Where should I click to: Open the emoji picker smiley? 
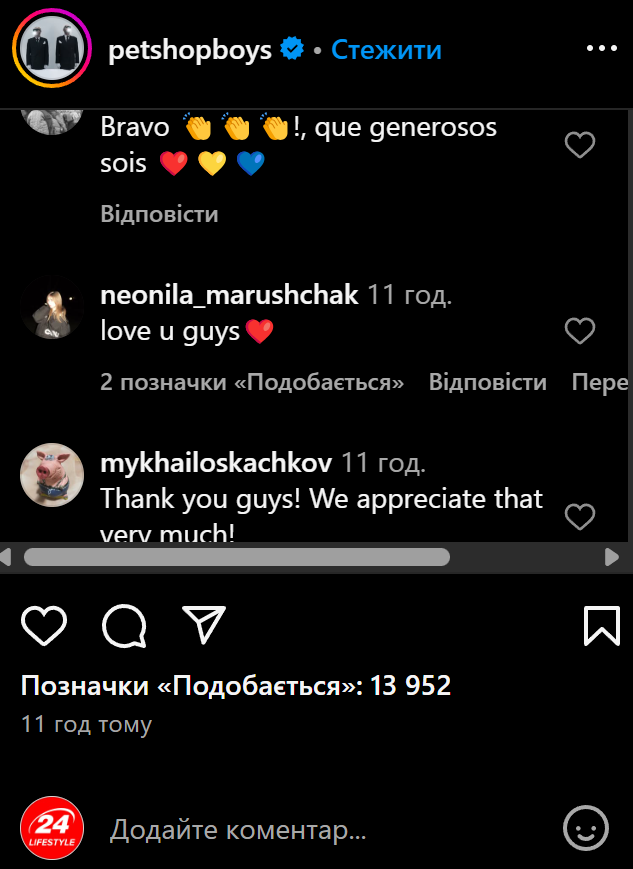pyautogui.click(x=586, y=828)
